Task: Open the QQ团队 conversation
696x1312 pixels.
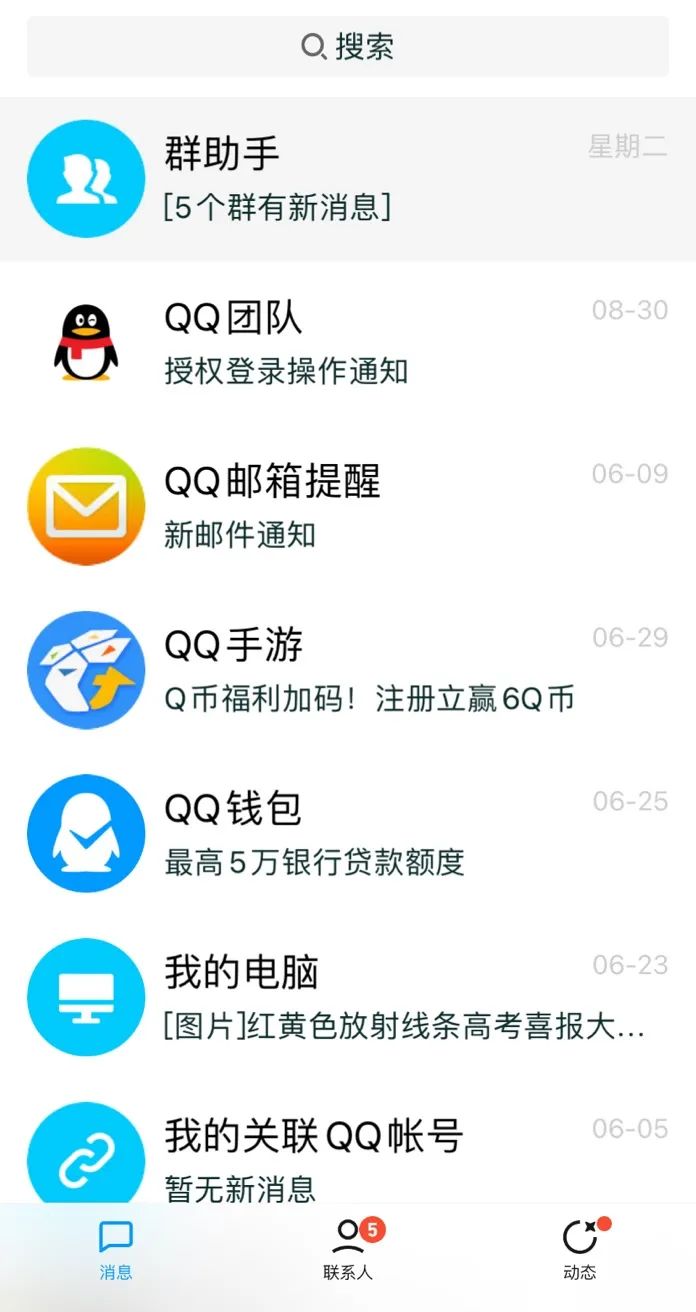Action: pyautogui.click(x=348, y=343)
